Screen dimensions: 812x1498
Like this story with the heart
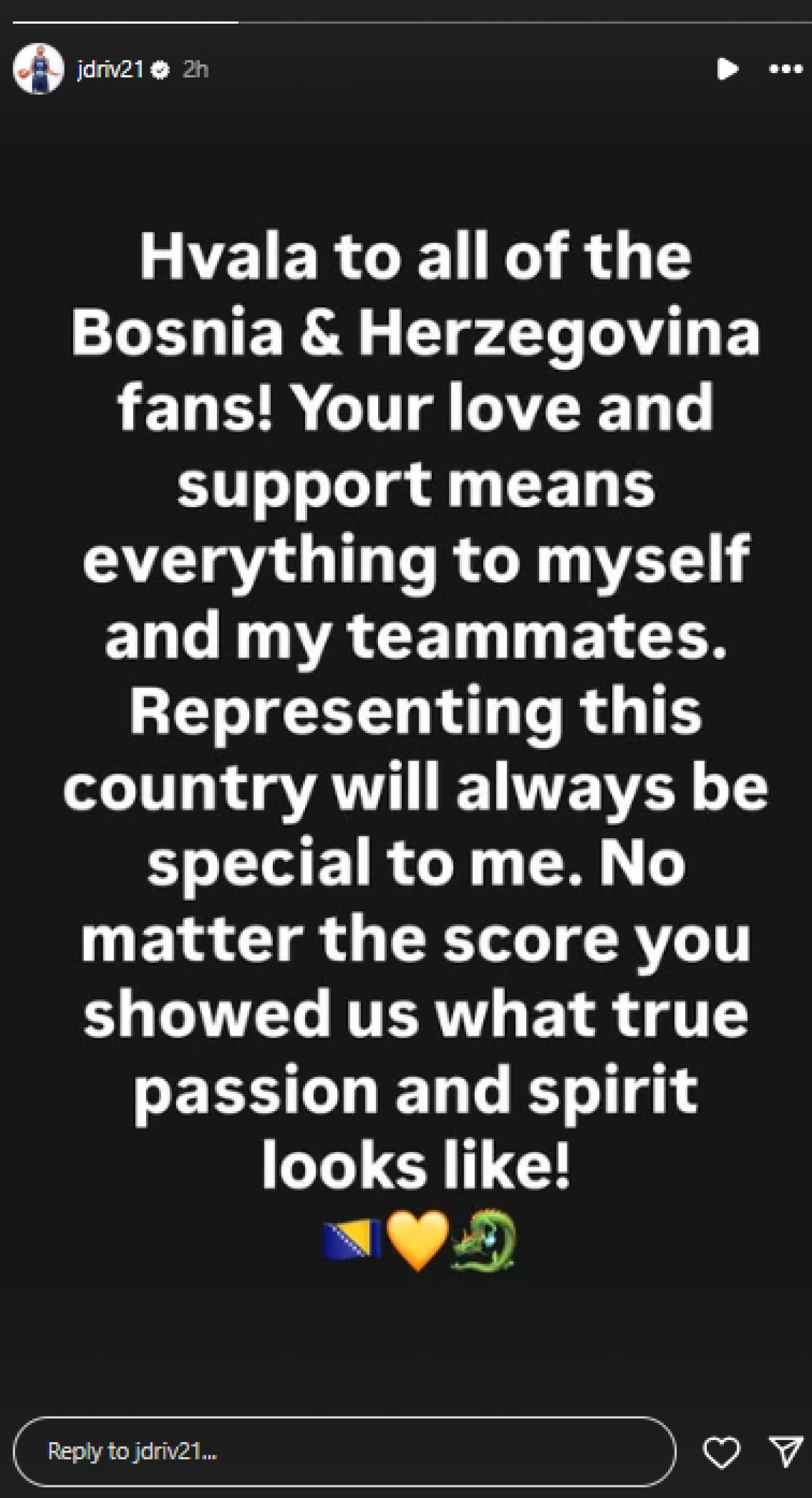click(x=721, y=1452)
